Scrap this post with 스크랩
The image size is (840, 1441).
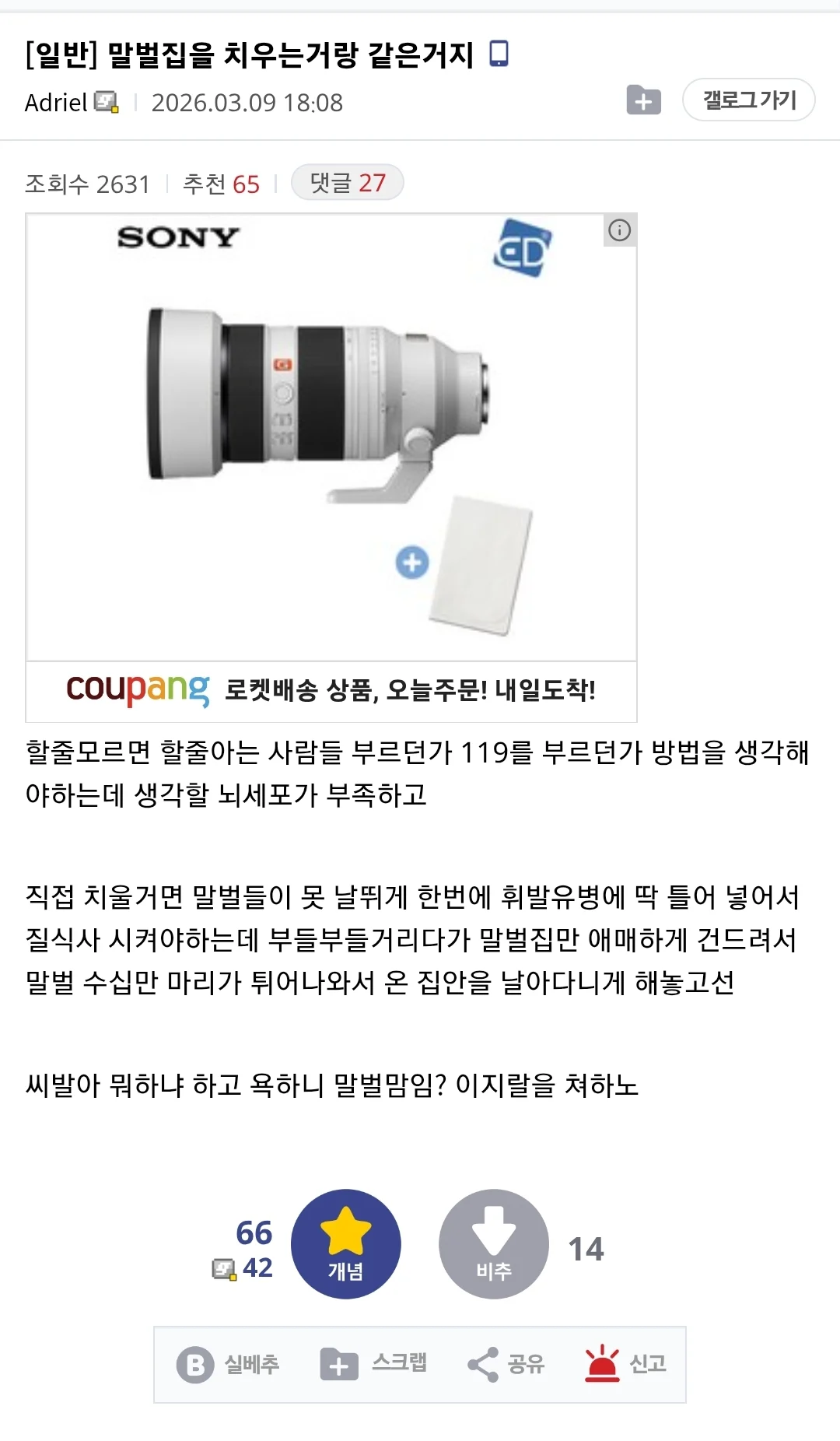point(373,1364)
